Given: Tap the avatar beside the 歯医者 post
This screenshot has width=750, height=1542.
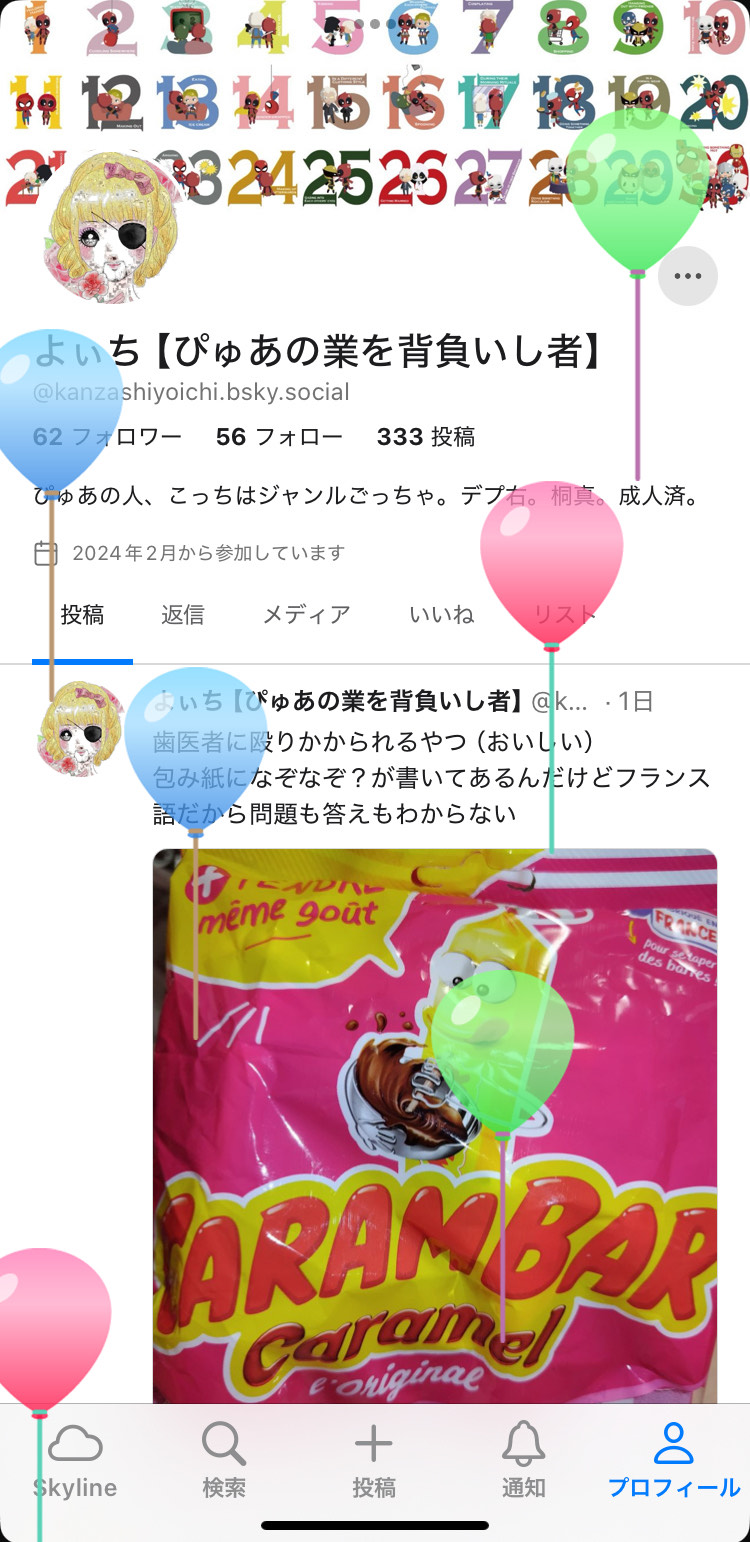Looking at the screenshot, I should [79, 728].
